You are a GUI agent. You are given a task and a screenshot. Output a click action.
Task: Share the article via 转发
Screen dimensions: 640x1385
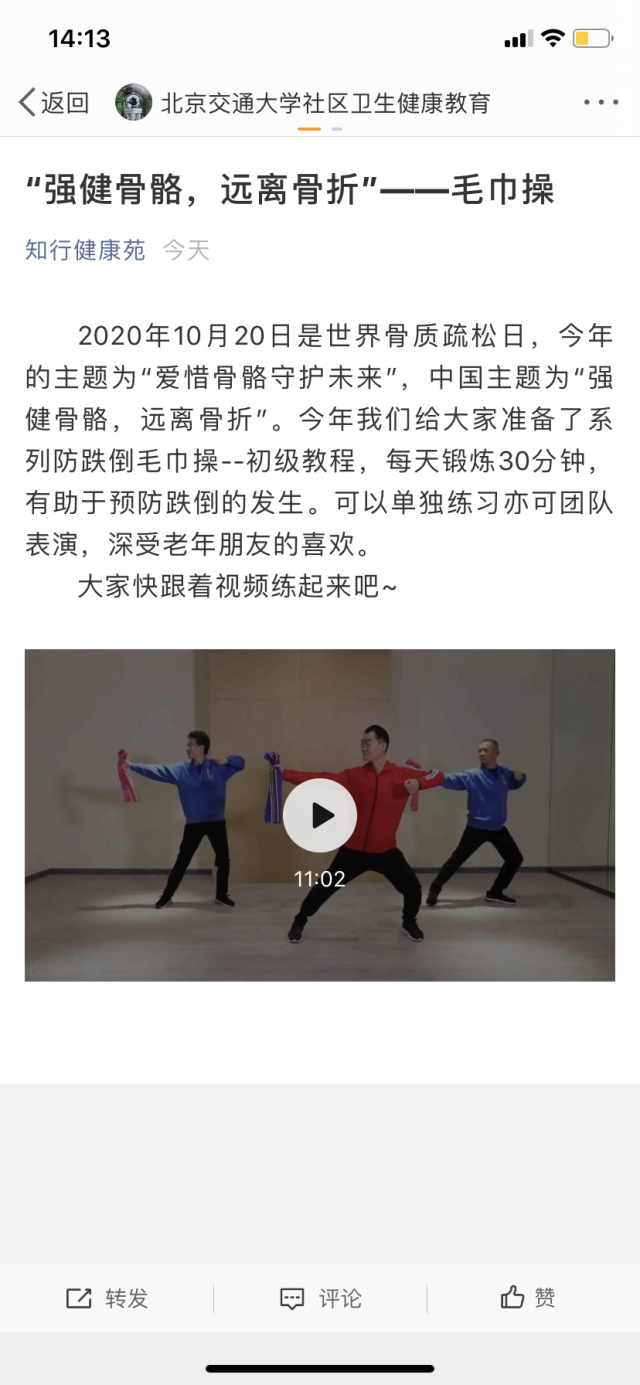107,1298
